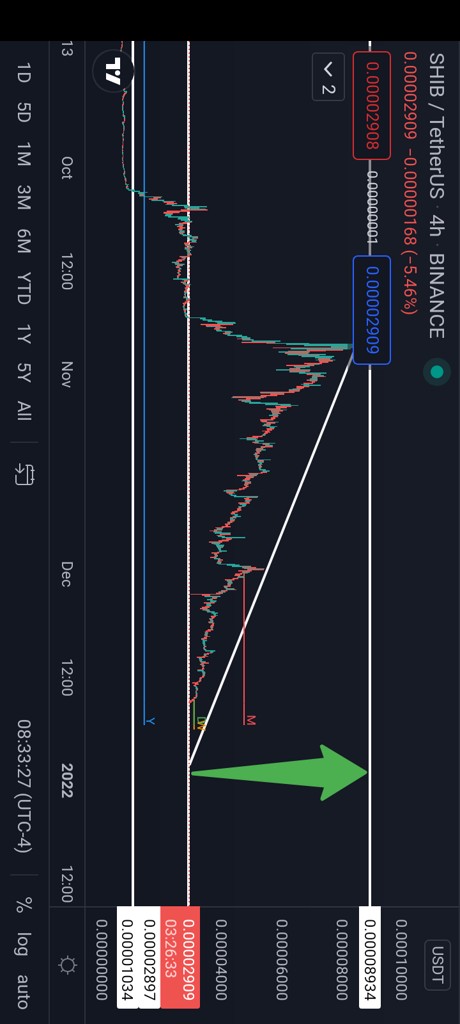Tap the TradingView logo button
The image size is (460, 1024).
click(x=114, y=72)
